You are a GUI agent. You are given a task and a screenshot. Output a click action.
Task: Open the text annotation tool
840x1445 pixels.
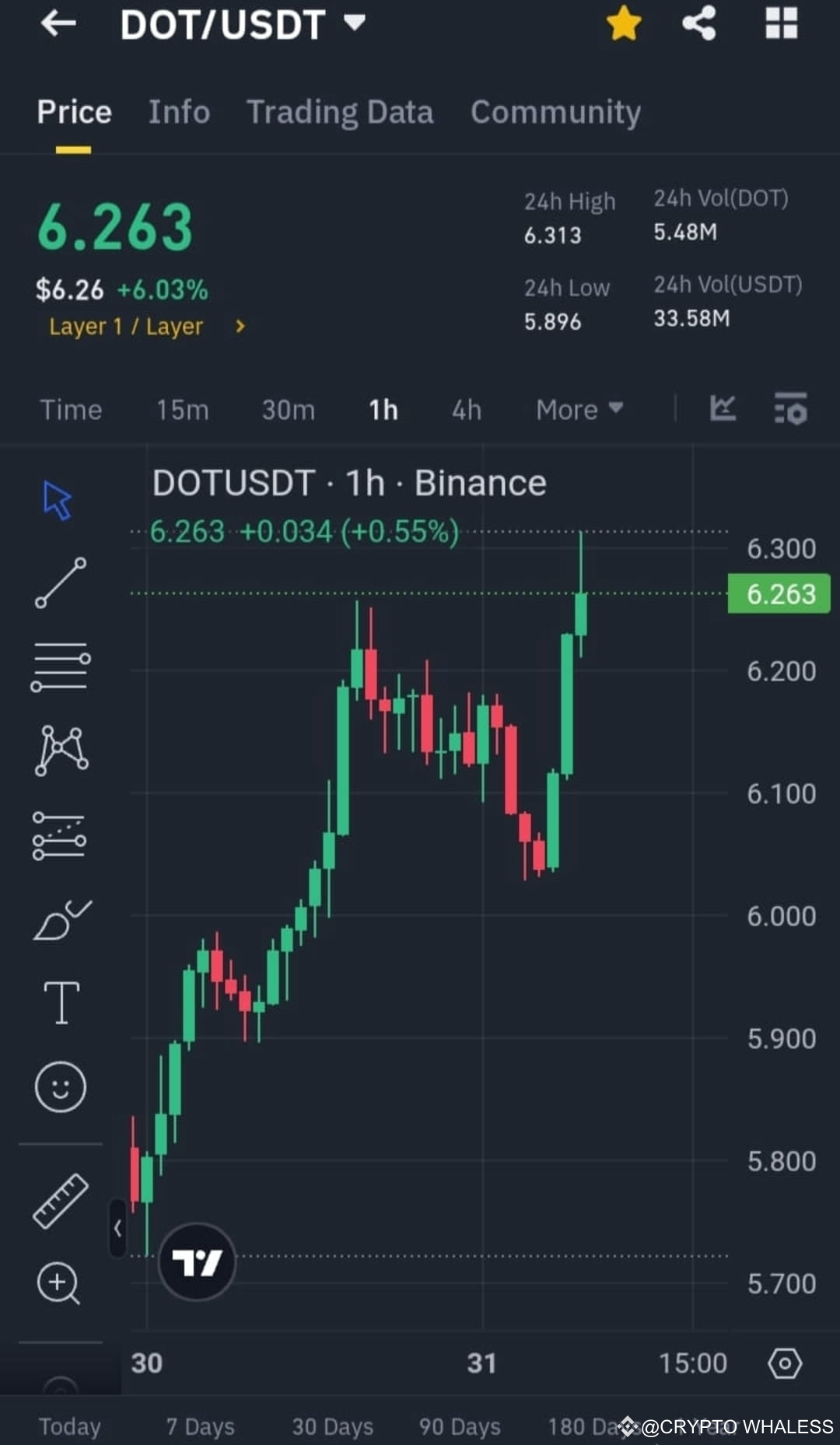click(61, 1003)
